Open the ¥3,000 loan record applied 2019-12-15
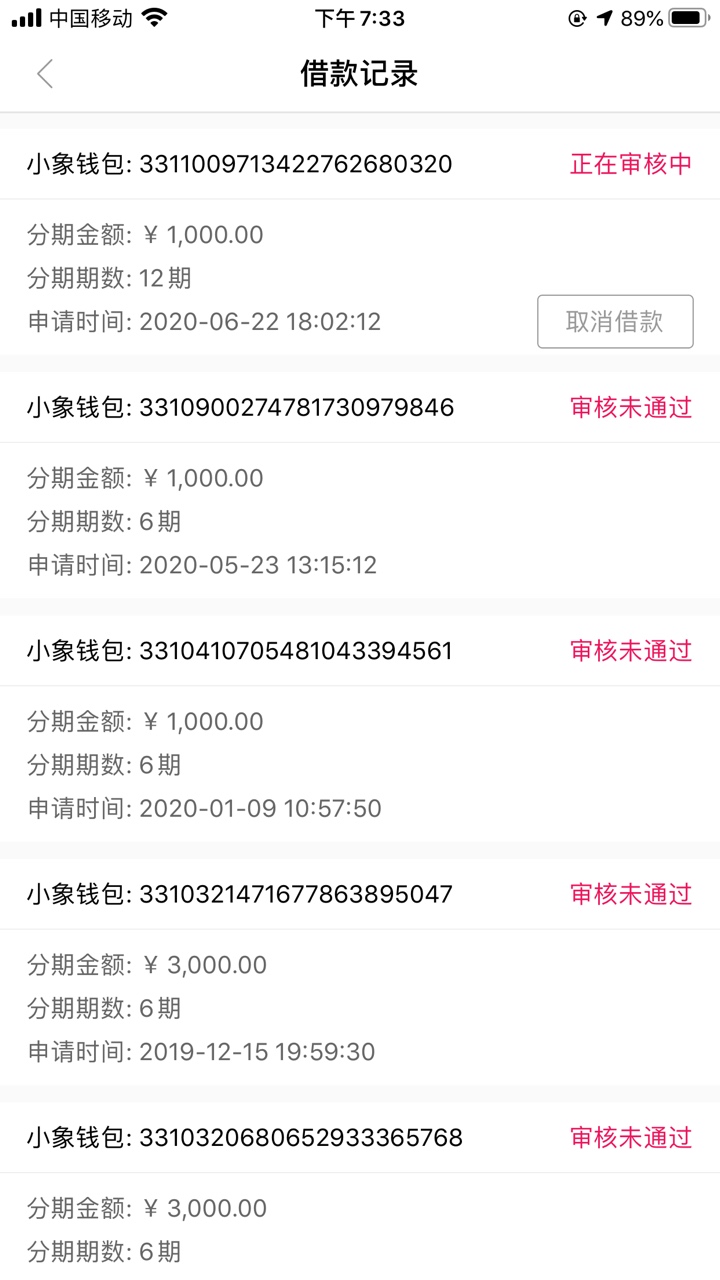 (360, 972)
